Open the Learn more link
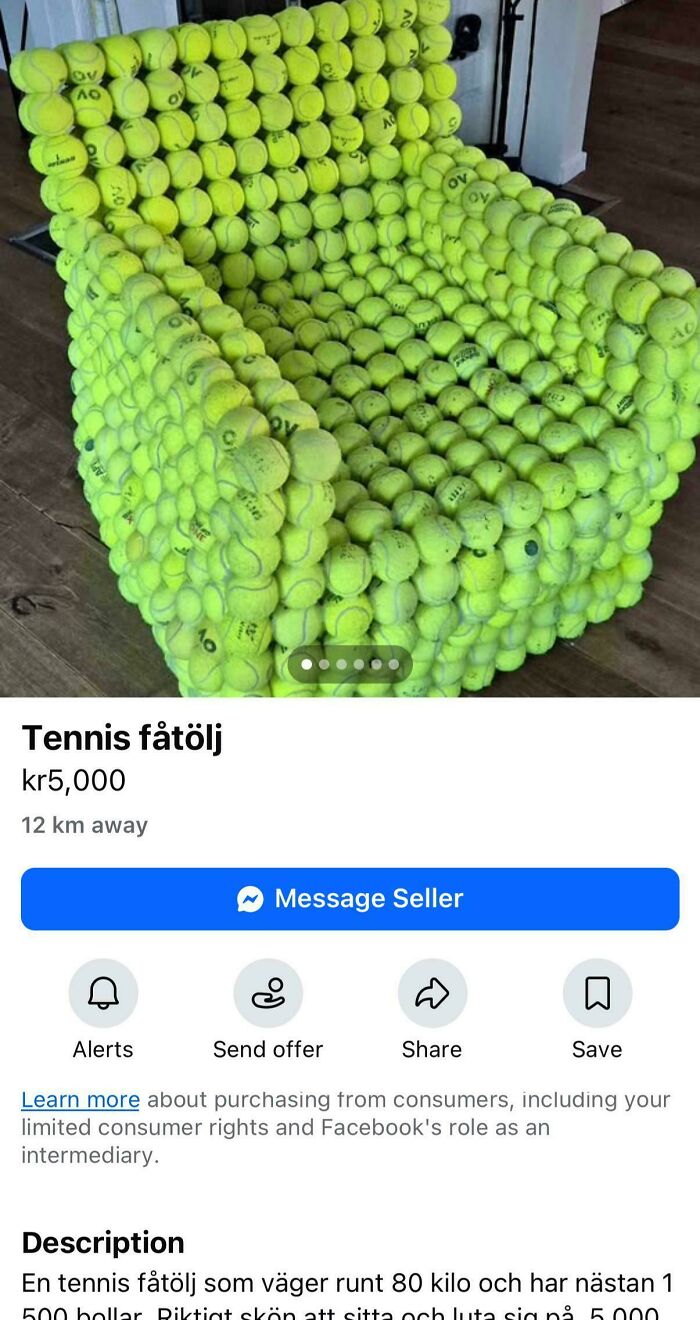700x1320 pixels. tap(80, 1100)
